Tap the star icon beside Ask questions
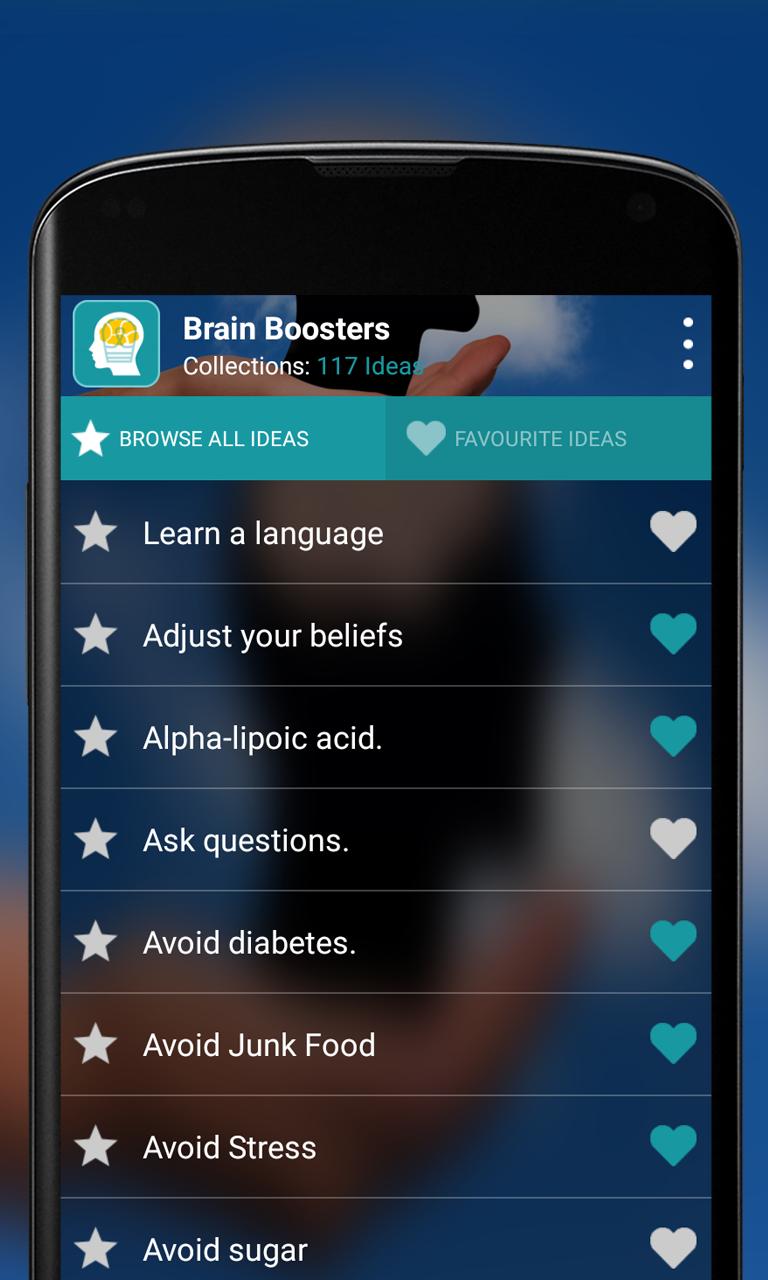 (x=96, y=839)
